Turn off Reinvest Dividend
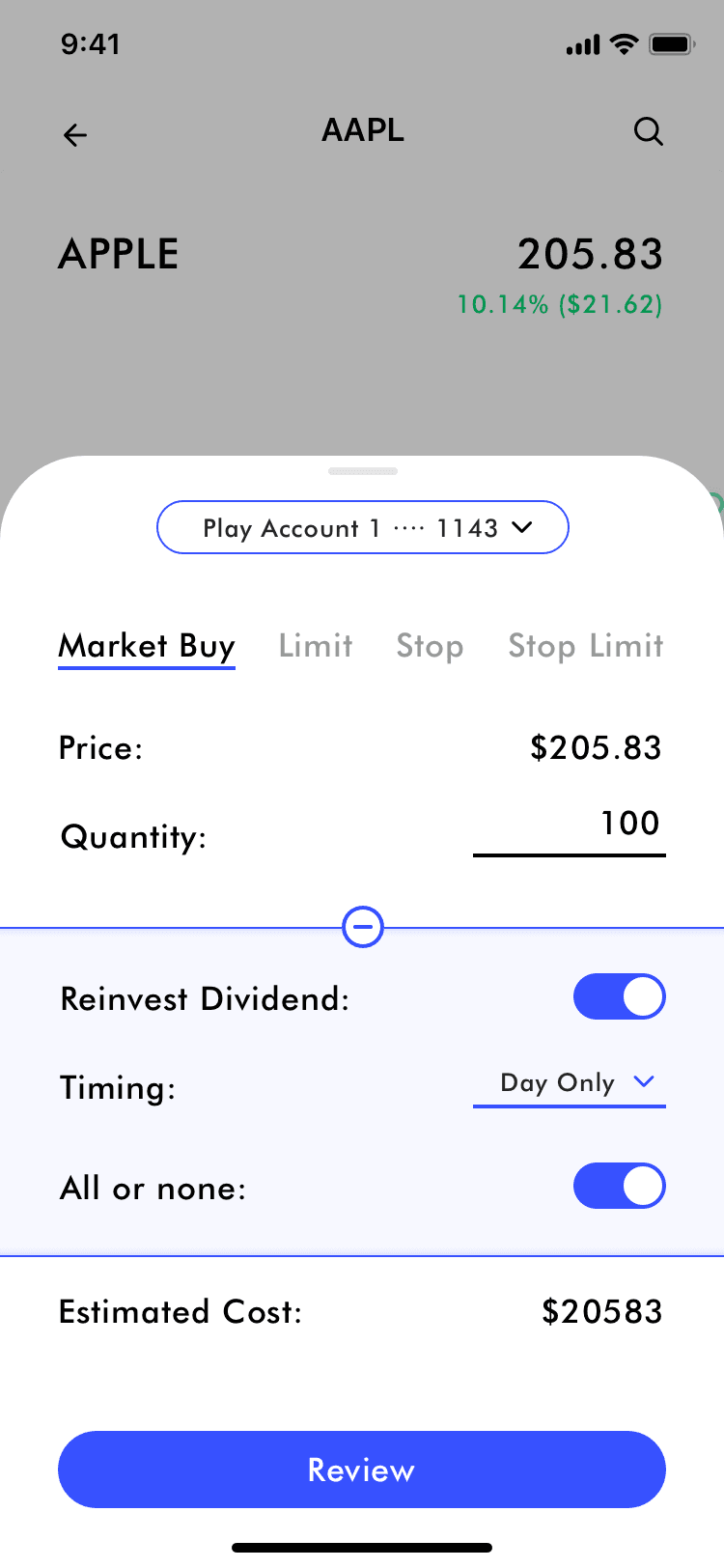The width and height of the screenshot is (724, 1568). [619, 996]
